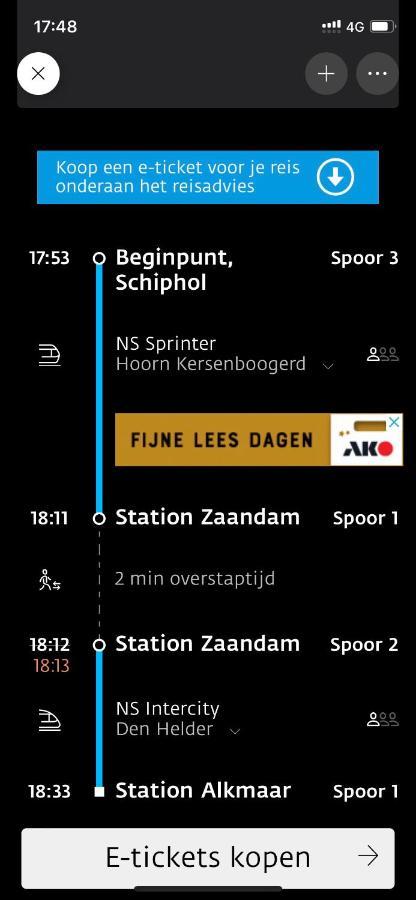The image size is (416, 900).
Task: Tap the blue e-ticket banner with the download arrow
Action: click(x=208, y=177)
